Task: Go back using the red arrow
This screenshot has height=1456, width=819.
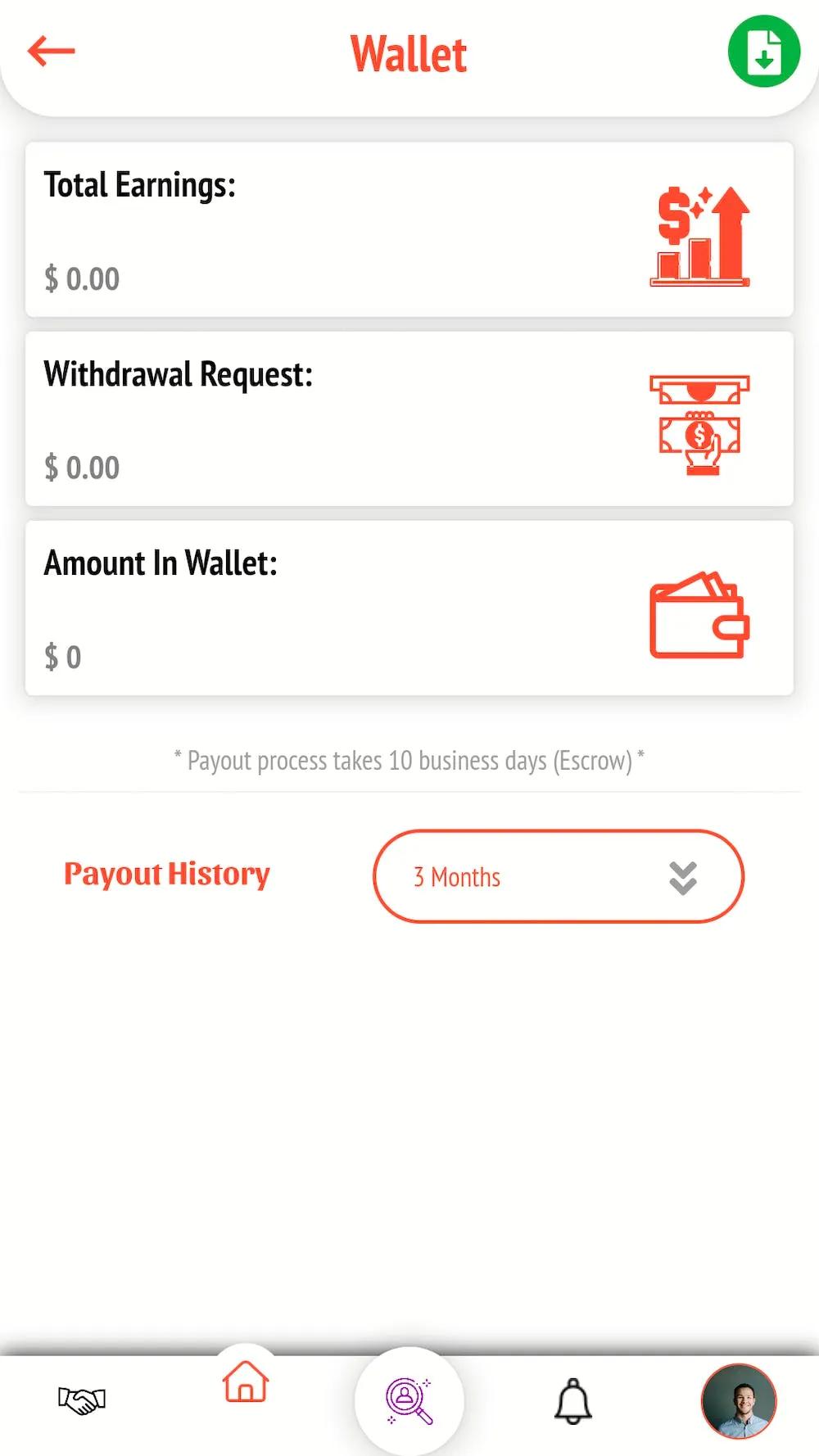Action: [51, 51]
